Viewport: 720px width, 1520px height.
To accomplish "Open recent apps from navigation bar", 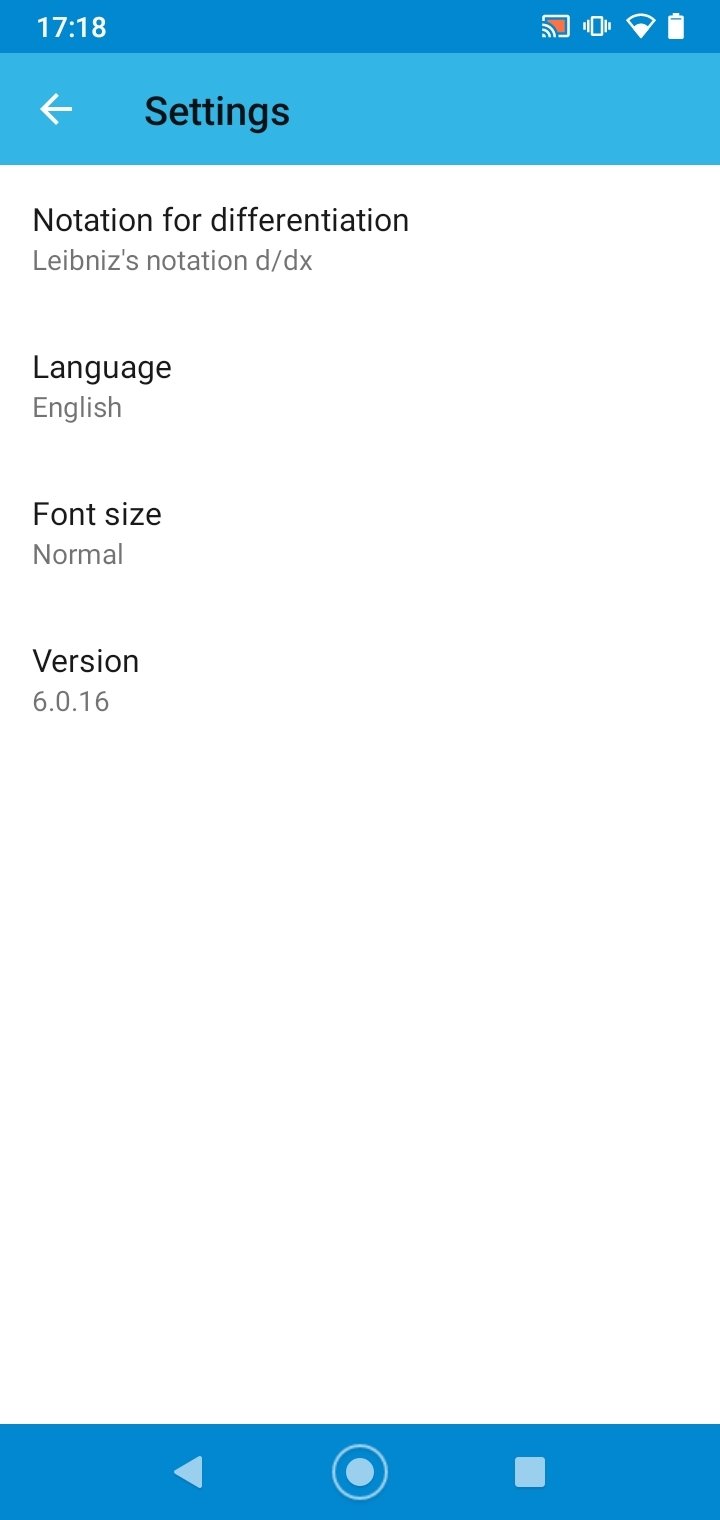I will 530,1472.
